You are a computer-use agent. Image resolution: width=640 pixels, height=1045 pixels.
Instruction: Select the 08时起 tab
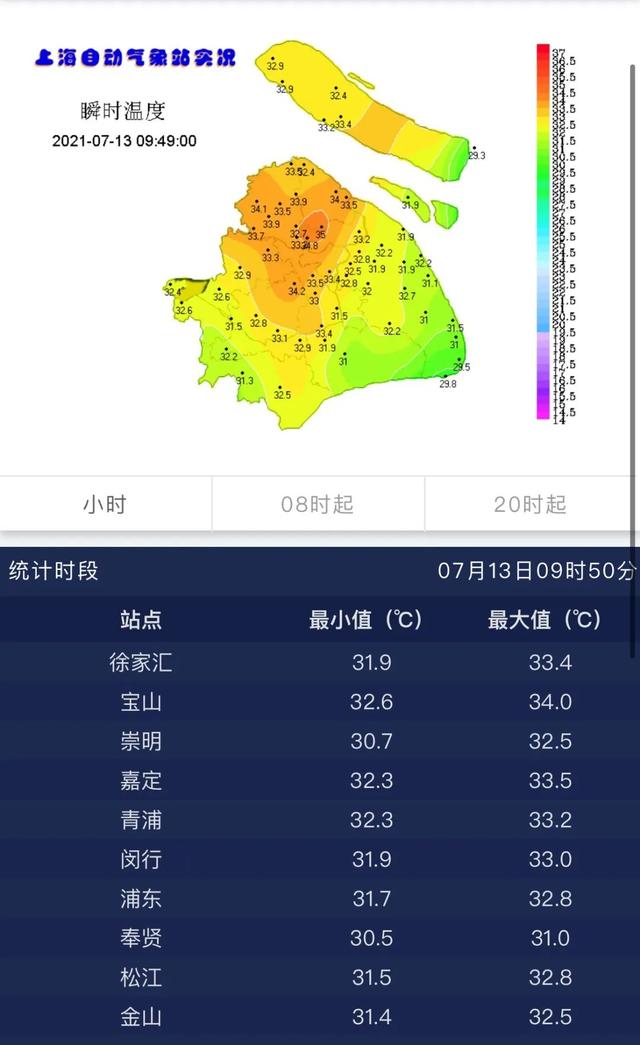[x=318, y=504]
